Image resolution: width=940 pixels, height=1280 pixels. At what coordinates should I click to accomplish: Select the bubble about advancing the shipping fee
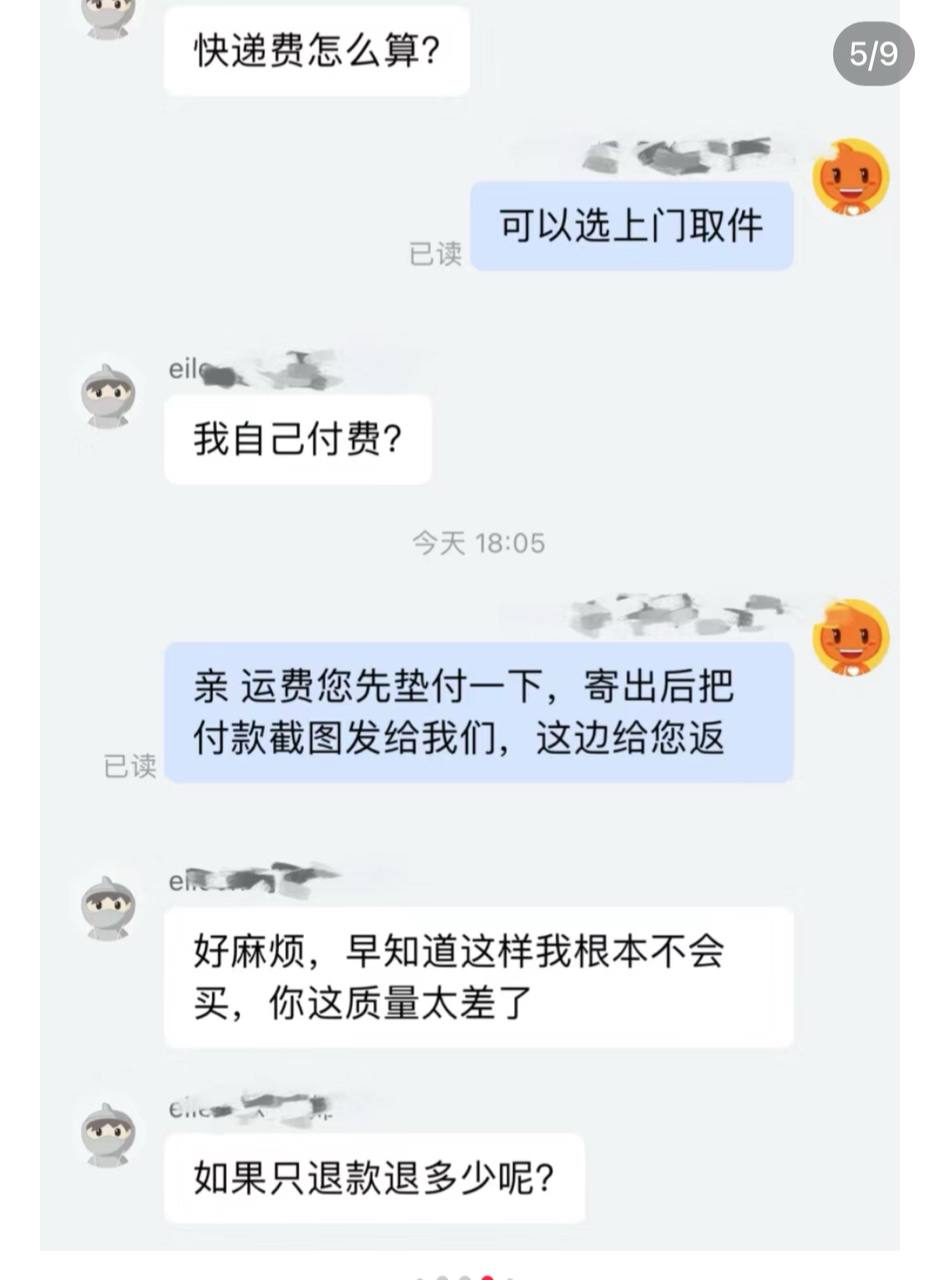pyautogui.click(x=483, y=714)
